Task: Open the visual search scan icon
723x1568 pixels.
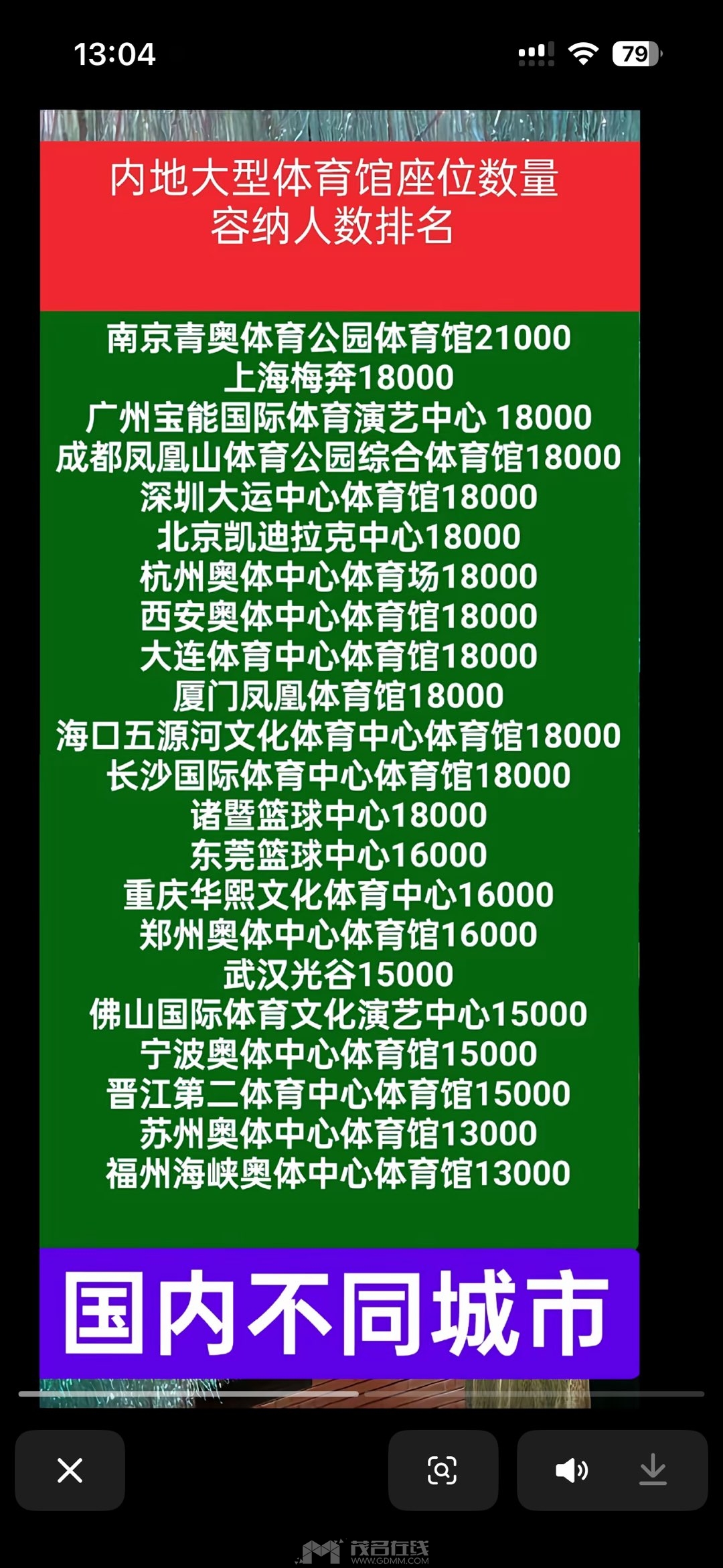Action: click(x=442, y=1470)
